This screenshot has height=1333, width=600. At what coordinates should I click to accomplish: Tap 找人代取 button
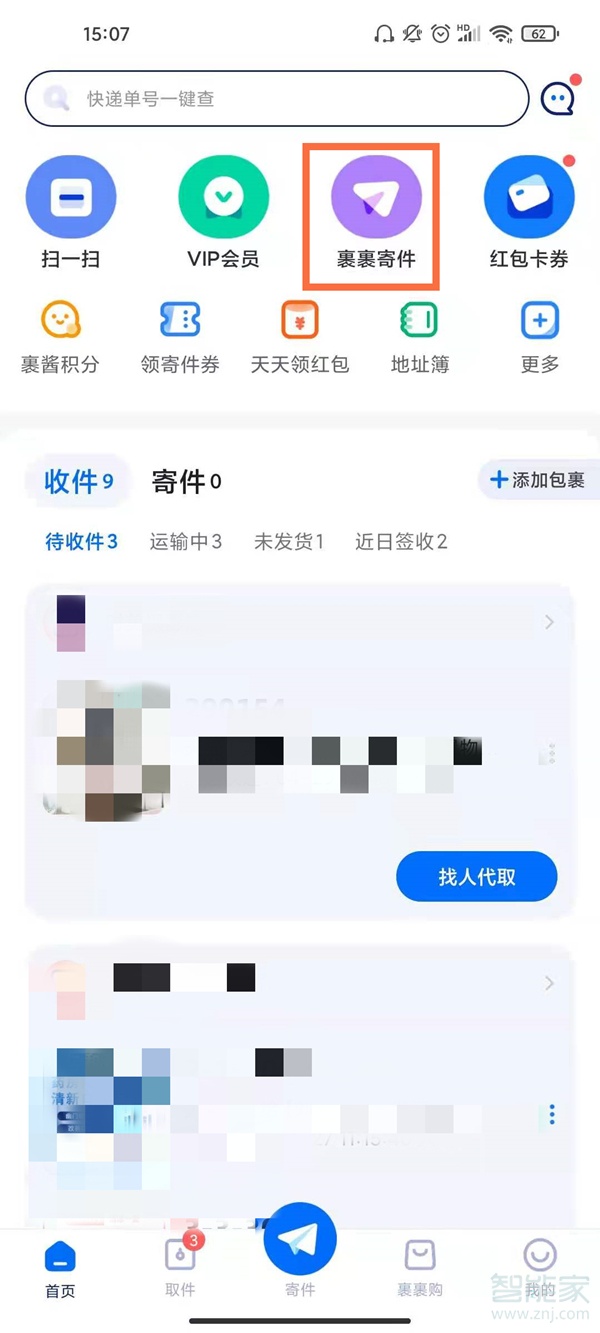(x=476, y=877)
